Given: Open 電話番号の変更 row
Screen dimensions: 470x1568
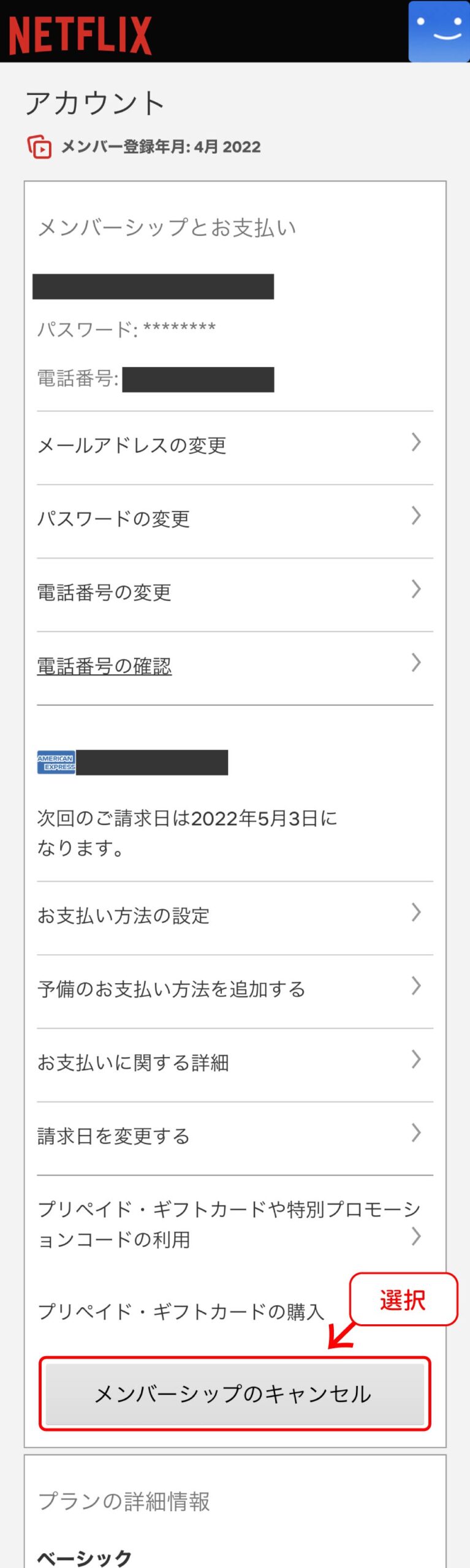Looking at the screenshot, I should [235, 592].
